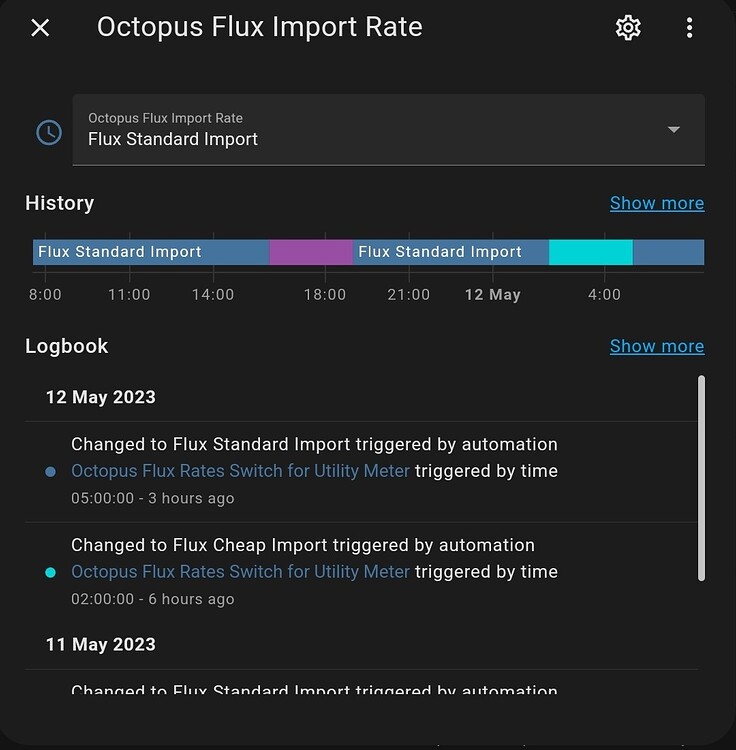Viewport: 736px width, 750px height.
Task: Close the Octopus Flux Import Rate dialog
Action: pyautogui.click(x=39, y=27)
